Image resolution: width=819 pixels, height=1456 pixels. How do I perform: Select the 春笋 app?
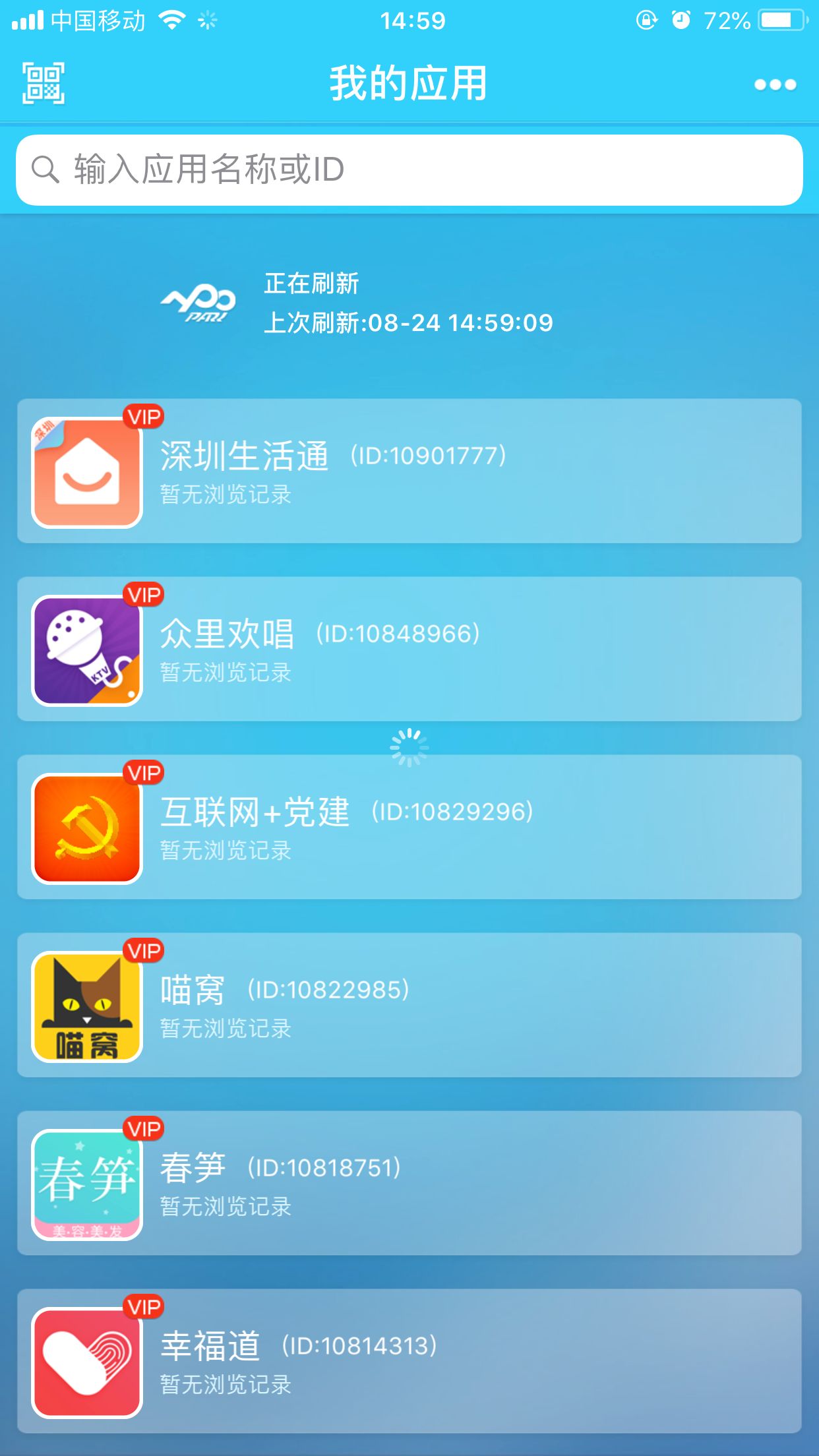[409, 1183]
